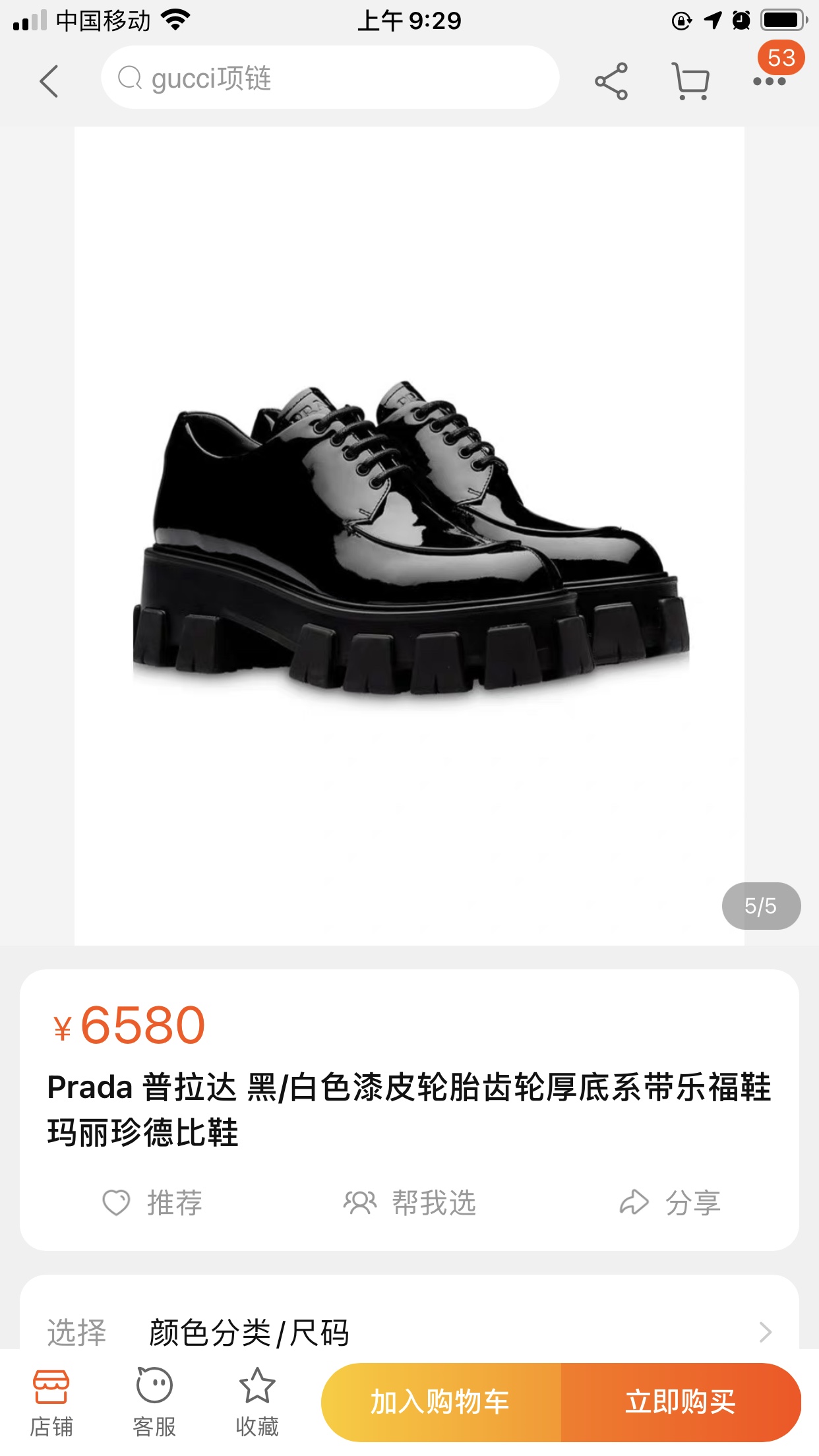Share this product via the top share icon
Viewport: 819px width, 1456px height.
(611, 81)
